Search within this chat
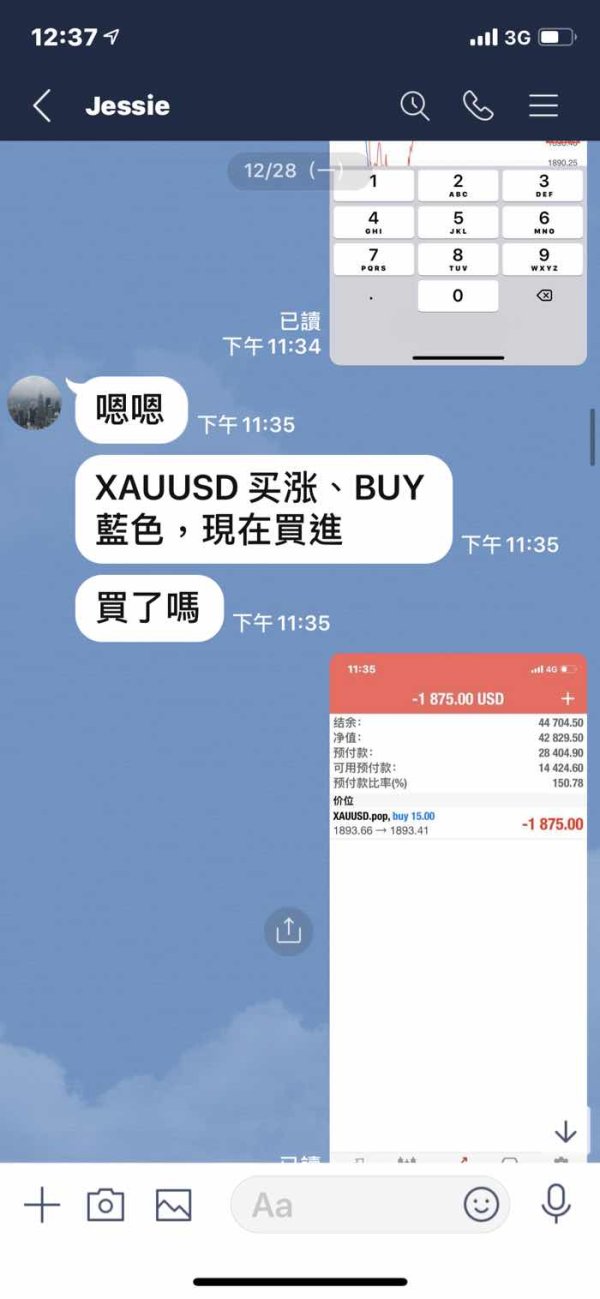 tap(414, 105)
